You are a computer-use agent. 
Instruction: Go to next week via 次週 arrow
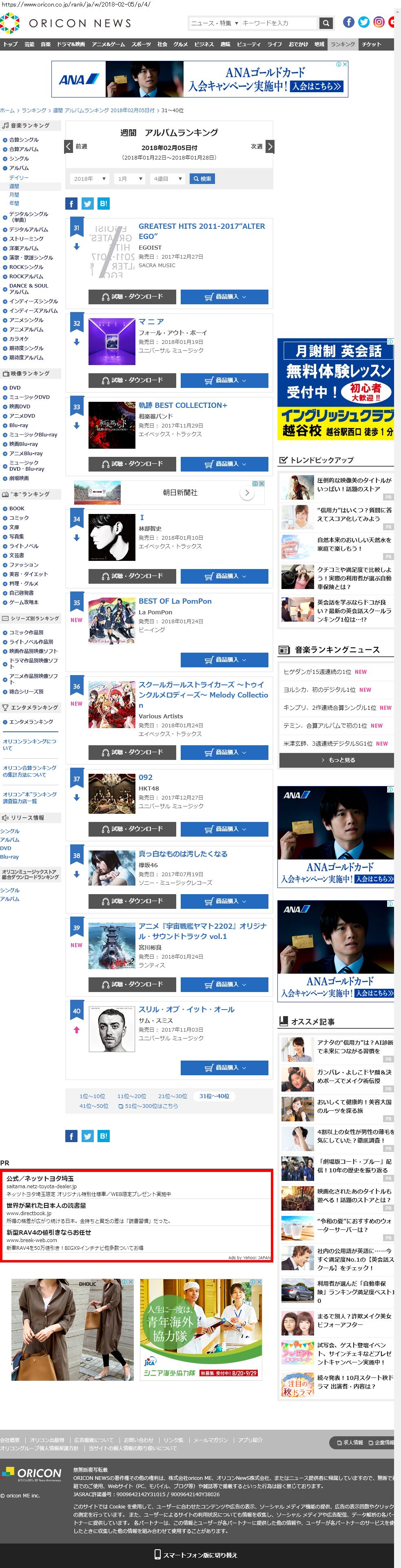[x=270, y=146]
